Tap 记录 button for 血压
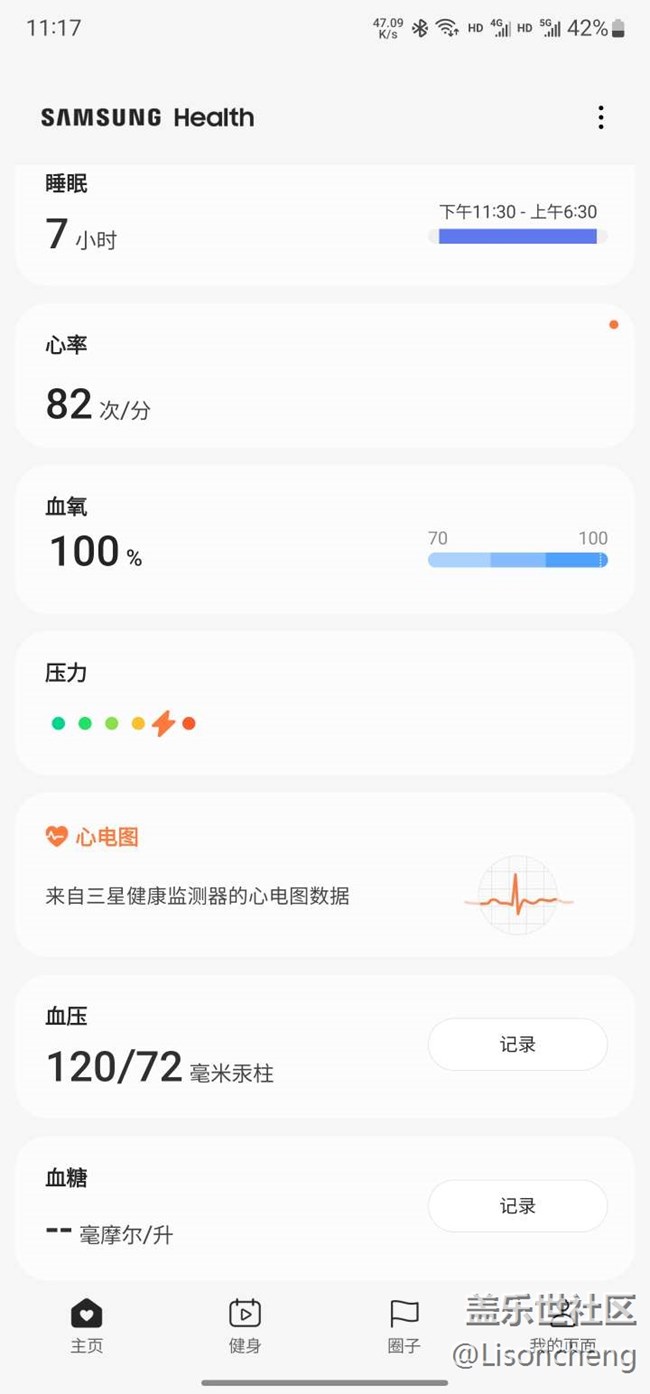Viewport: 650px width, 1394px height. pyautogui.click(x=517, y=1045)
